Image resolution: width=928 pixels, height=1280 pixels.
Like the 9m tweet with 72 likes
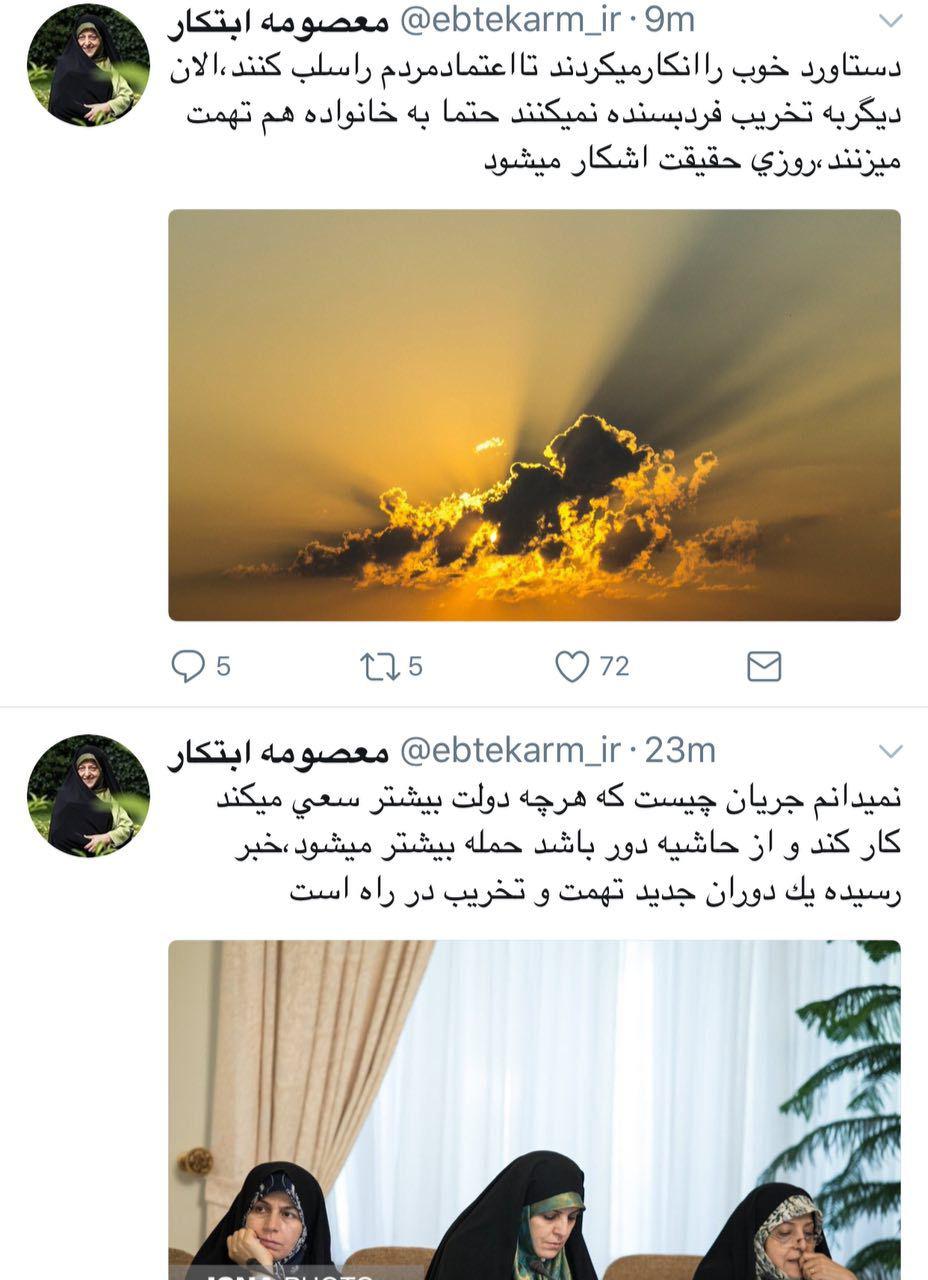coord(572,667)
